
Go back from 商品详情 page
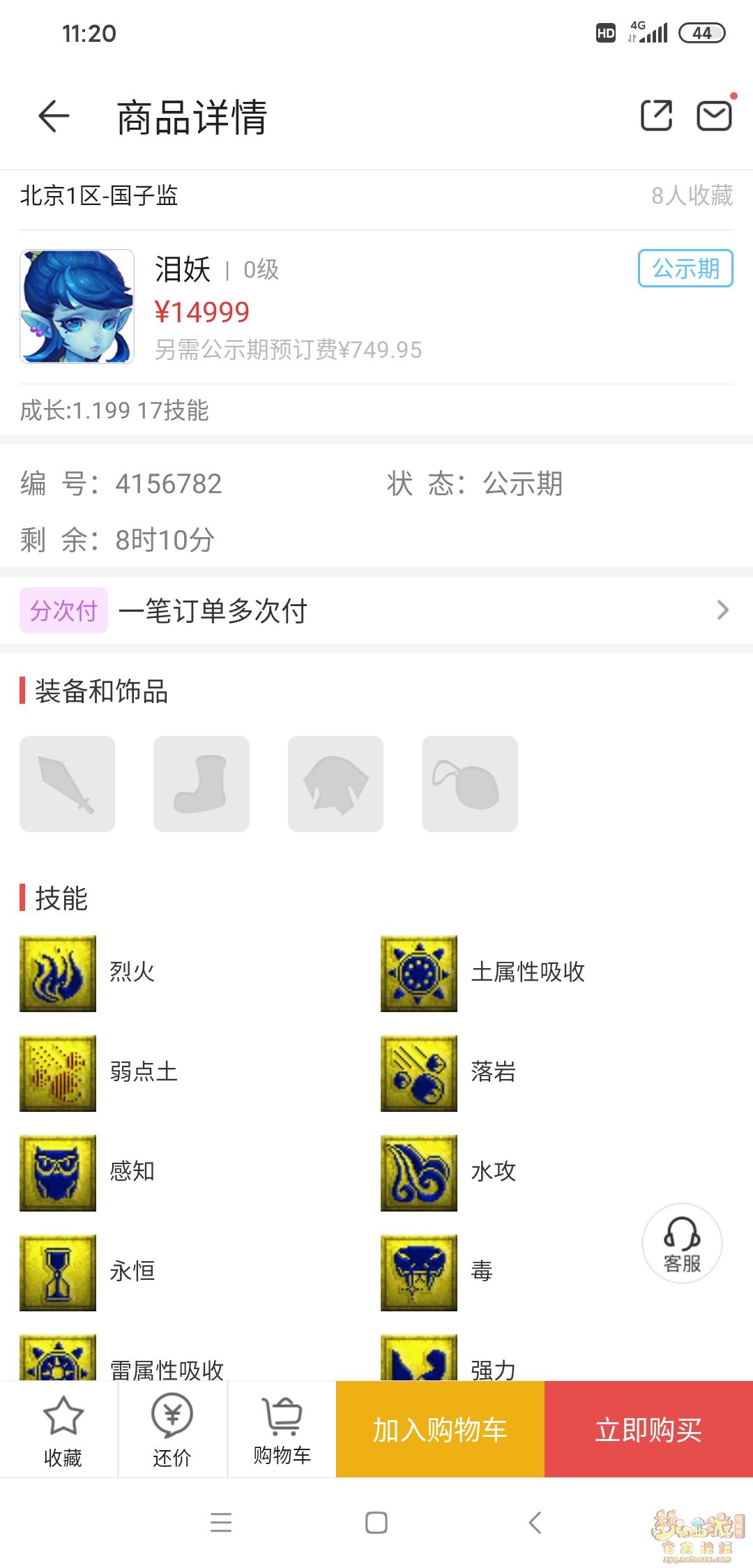coord(54,116)
